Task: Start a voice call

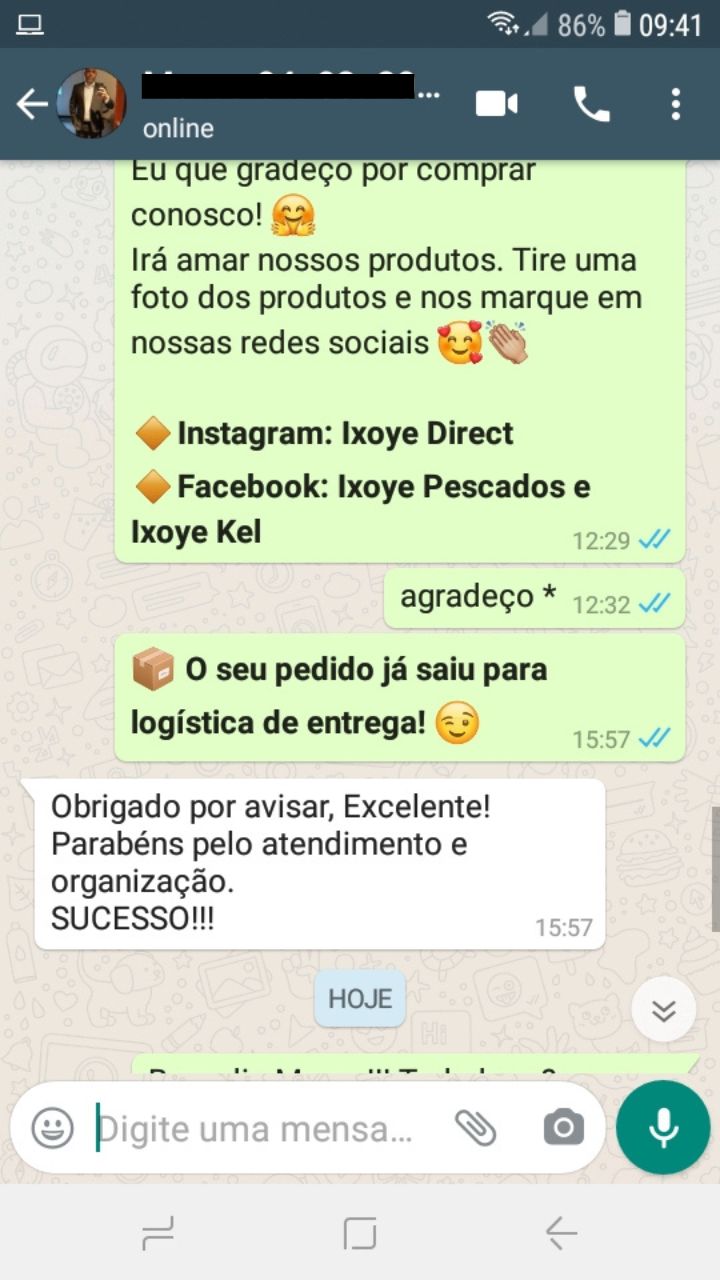Action: (591, 104)
